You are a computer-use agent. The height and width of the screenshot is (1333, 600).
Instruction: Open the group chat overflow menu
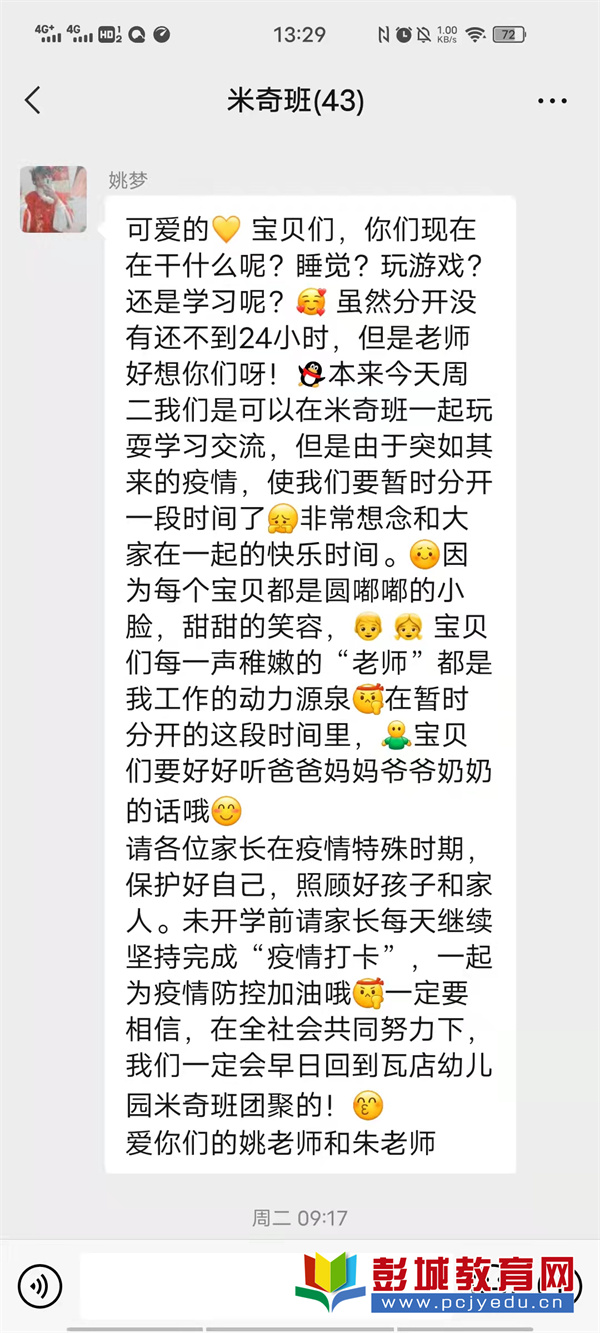point(552,101)
